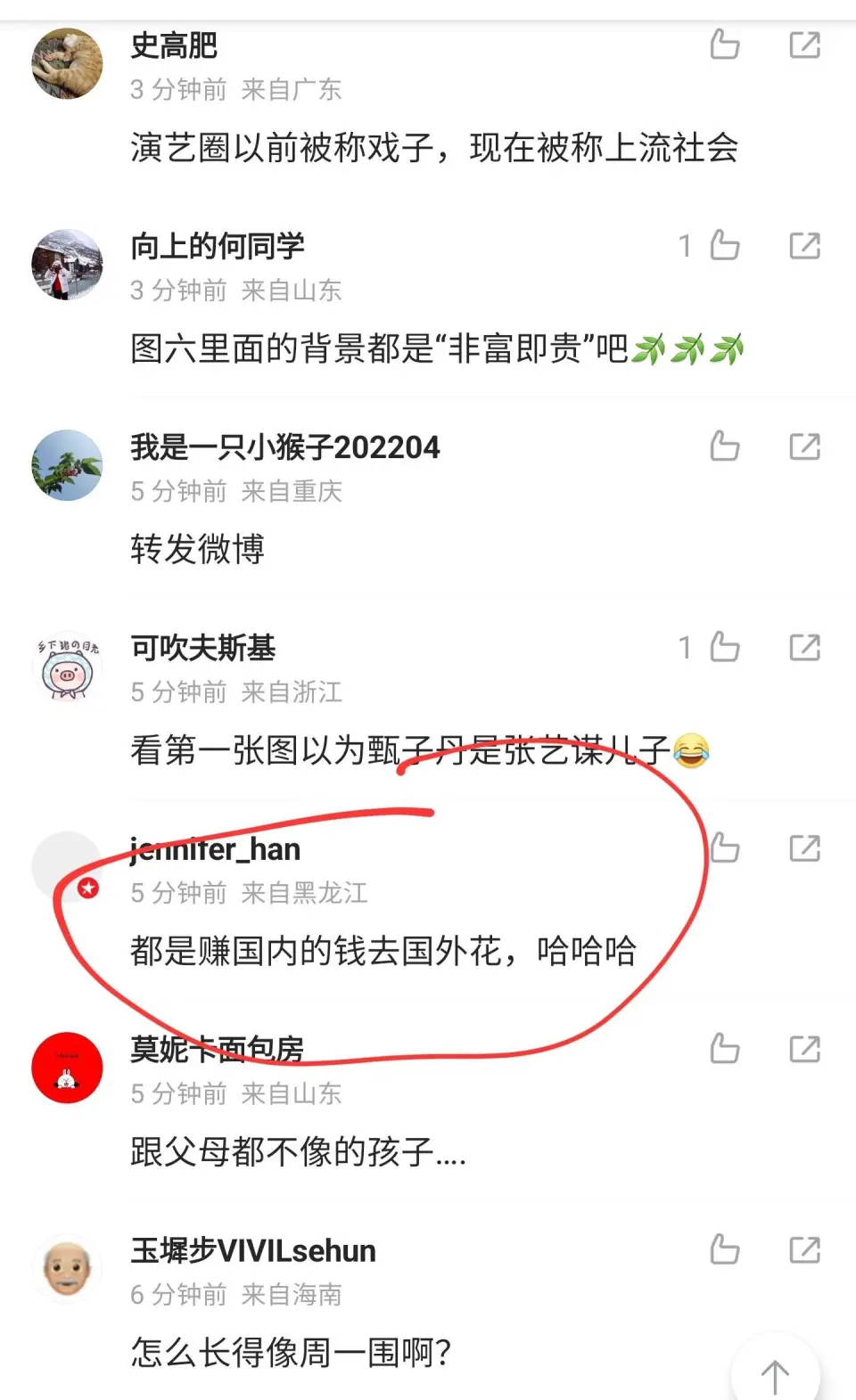856x1400 pixels.
Task: Like 莫妮卡面包房's comment
Action: click(724, 1049)
